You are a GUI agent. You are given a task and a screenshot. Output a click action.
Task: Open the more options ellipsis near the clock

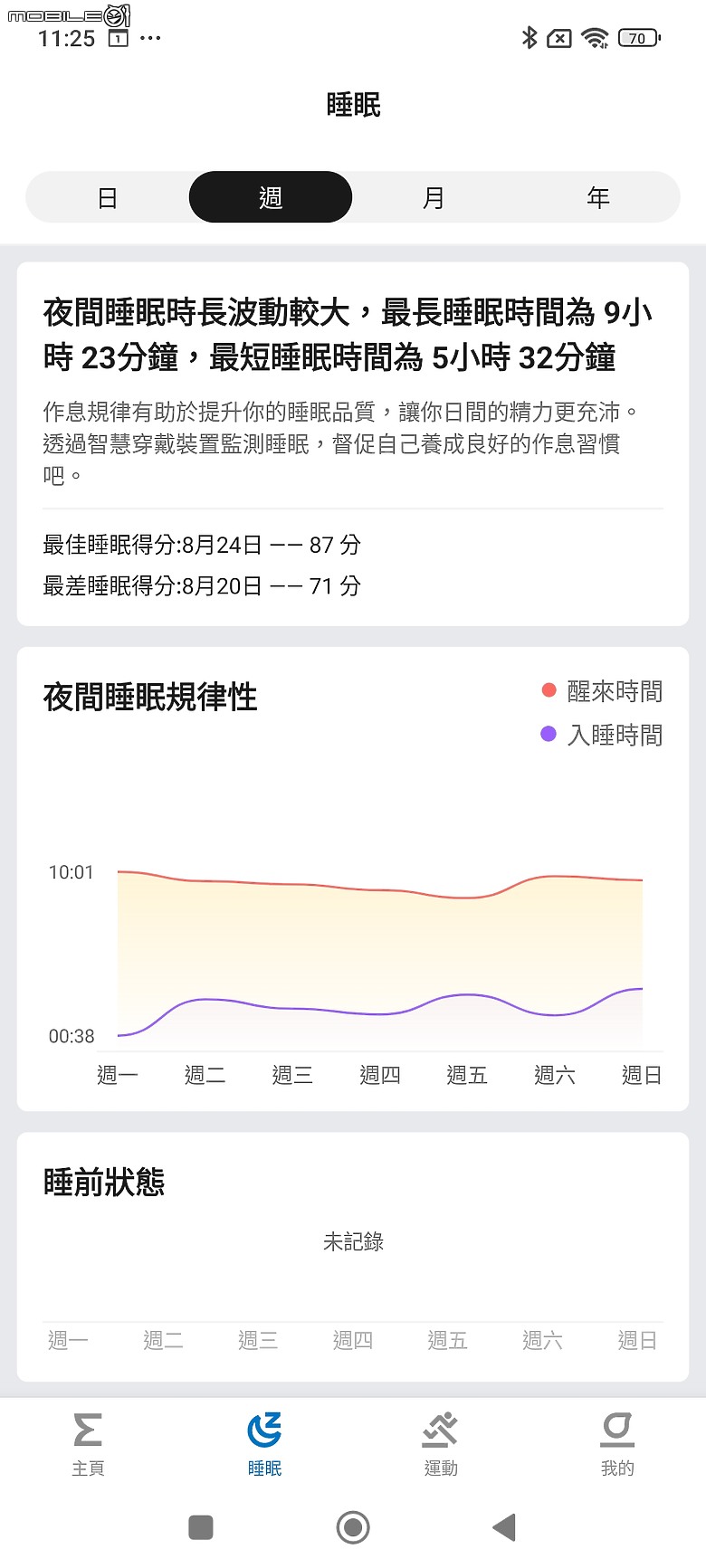click(x=150, y=38)
